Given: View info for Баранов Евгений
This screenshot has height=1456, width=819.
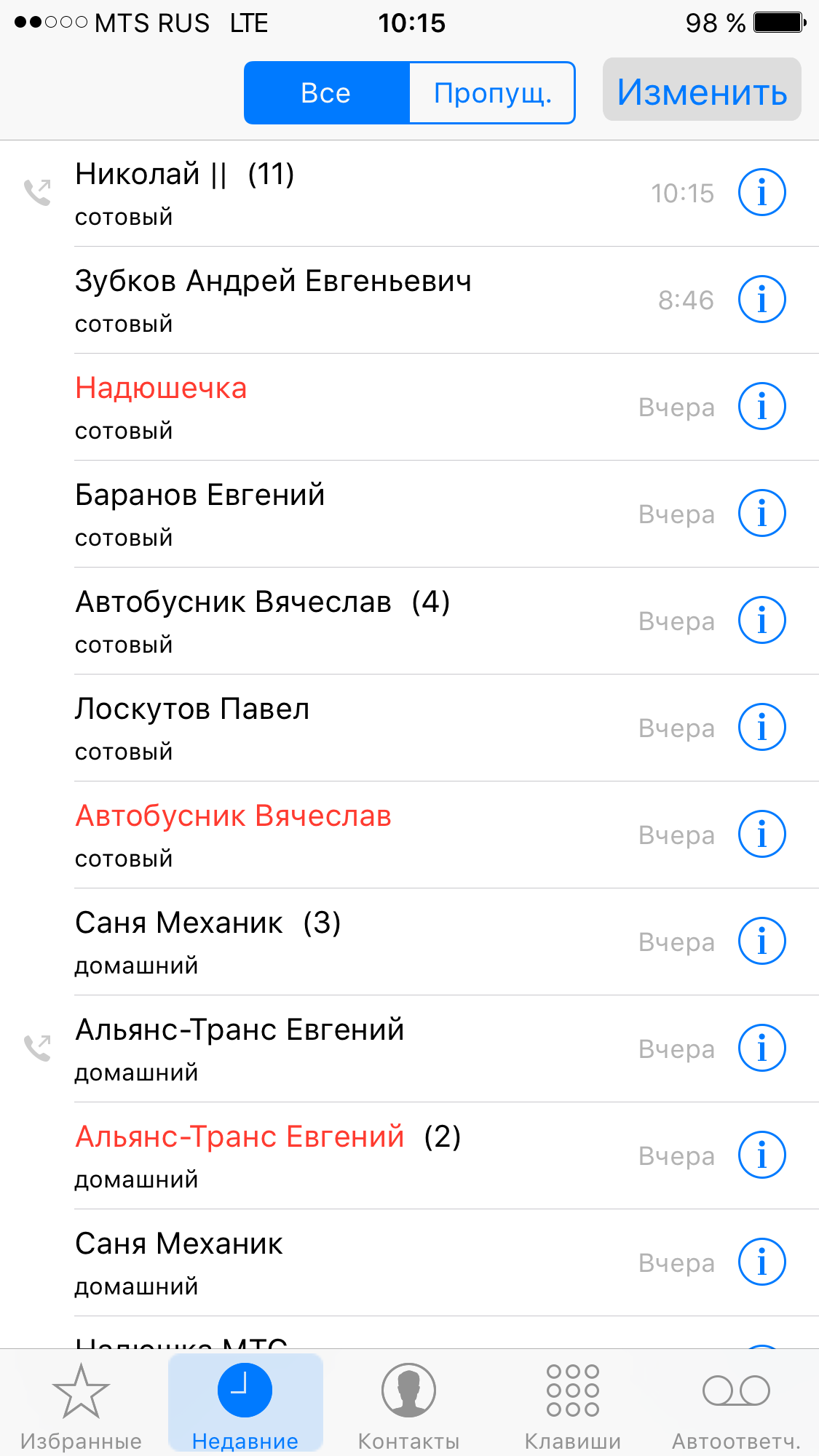Looking at the screenshot, I should (x=761, y=513).
